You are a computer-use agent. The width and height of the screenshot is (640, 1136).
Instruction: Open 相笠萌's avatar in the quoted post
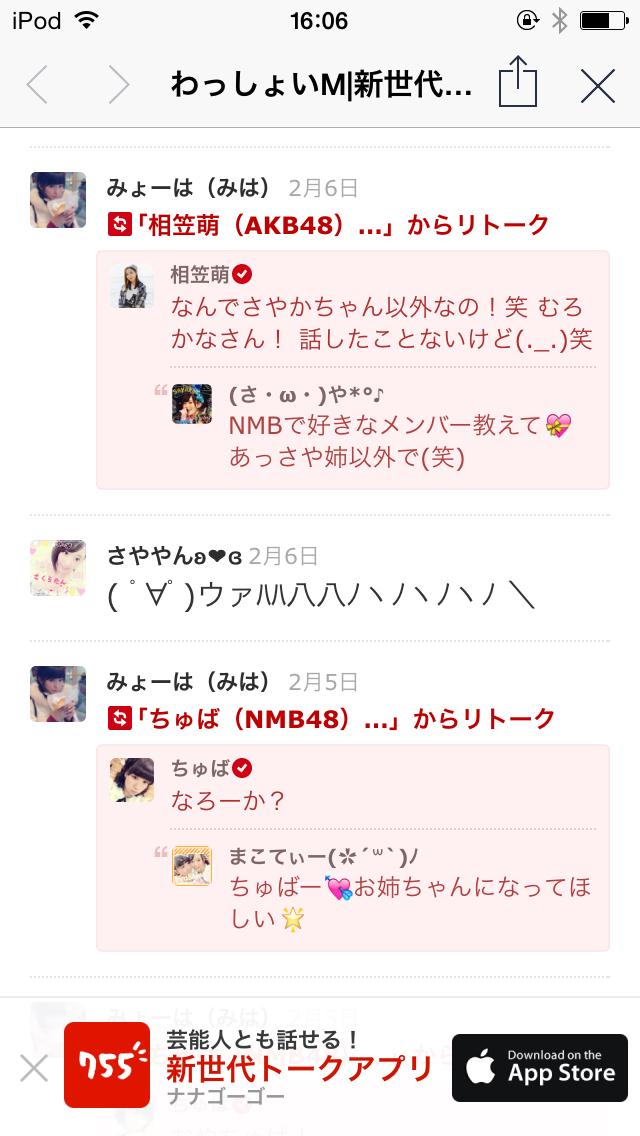pyautogui.click(x=132, y=286)
